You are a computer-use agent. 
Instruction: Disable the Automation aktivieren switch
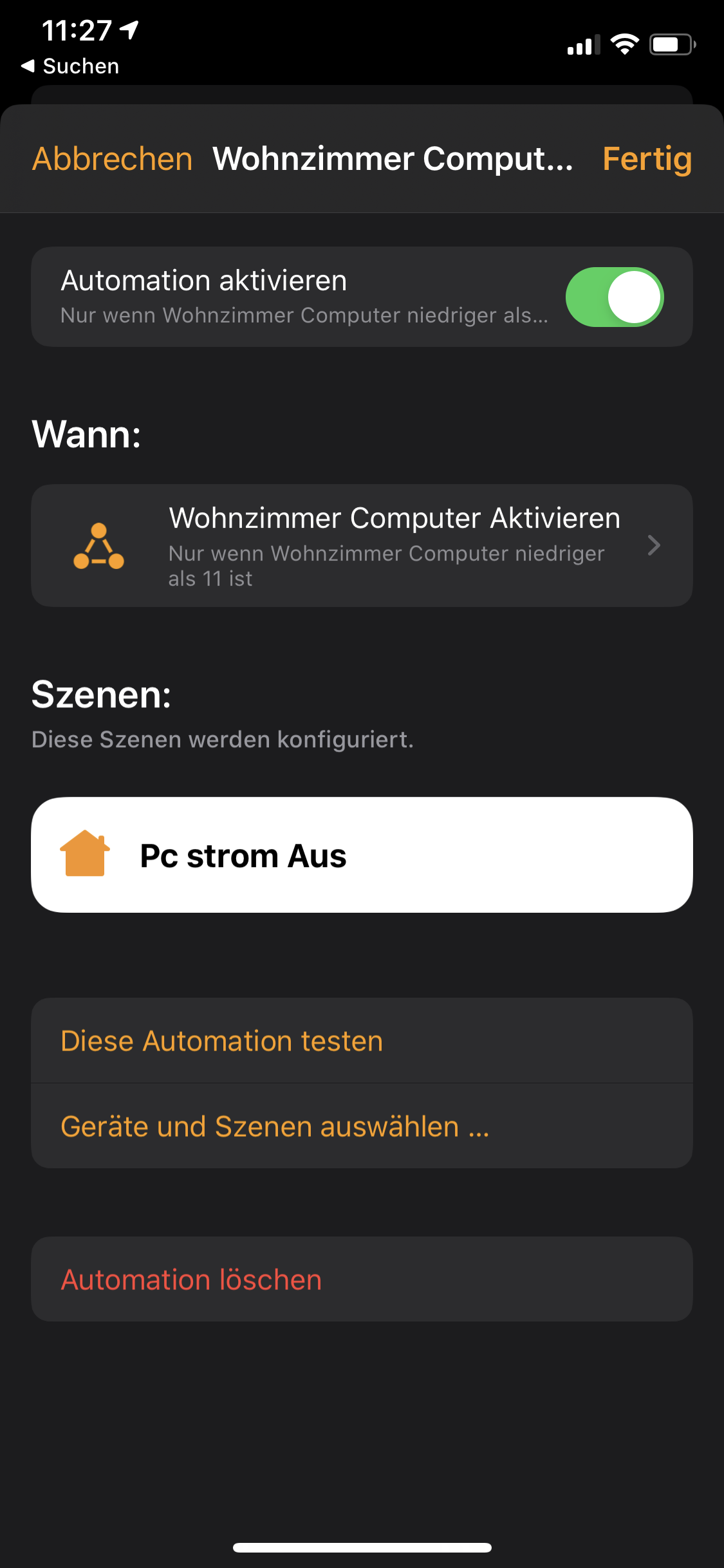614,297
